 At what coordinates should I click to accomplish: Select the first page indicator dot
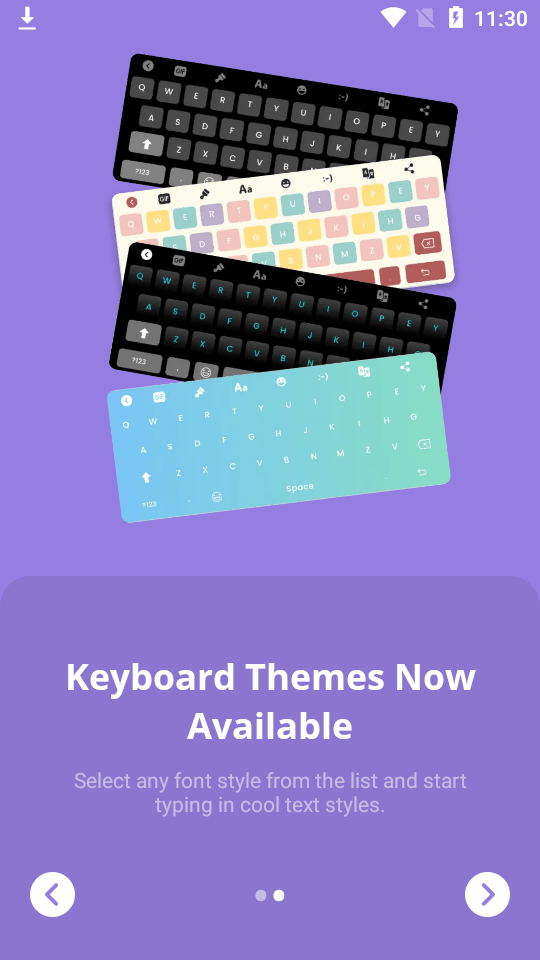(x=261, y=896)
